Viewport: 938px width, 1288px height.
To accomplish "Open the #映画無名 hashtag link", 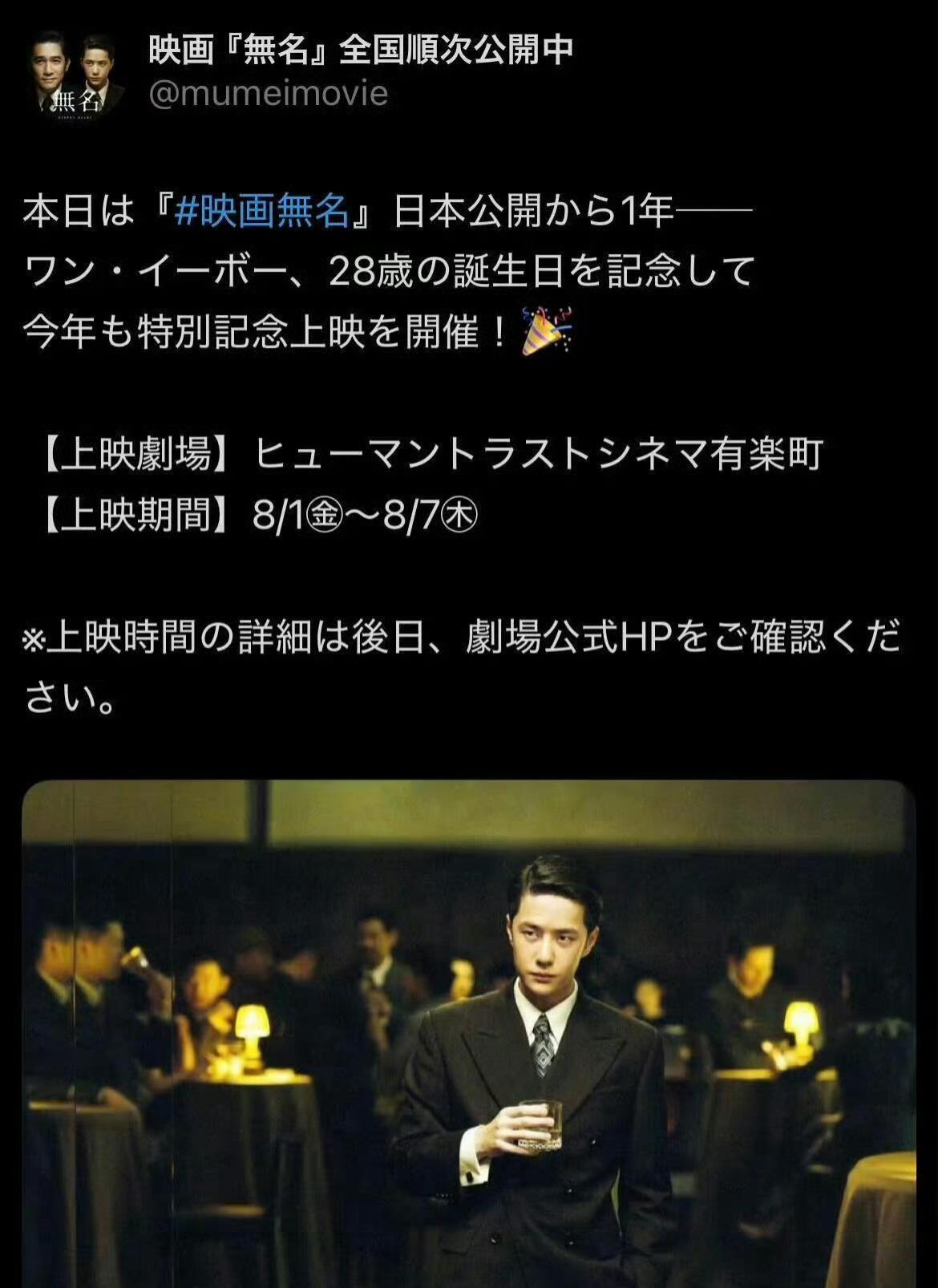I will pyautogui.click(x=261, y=213).
